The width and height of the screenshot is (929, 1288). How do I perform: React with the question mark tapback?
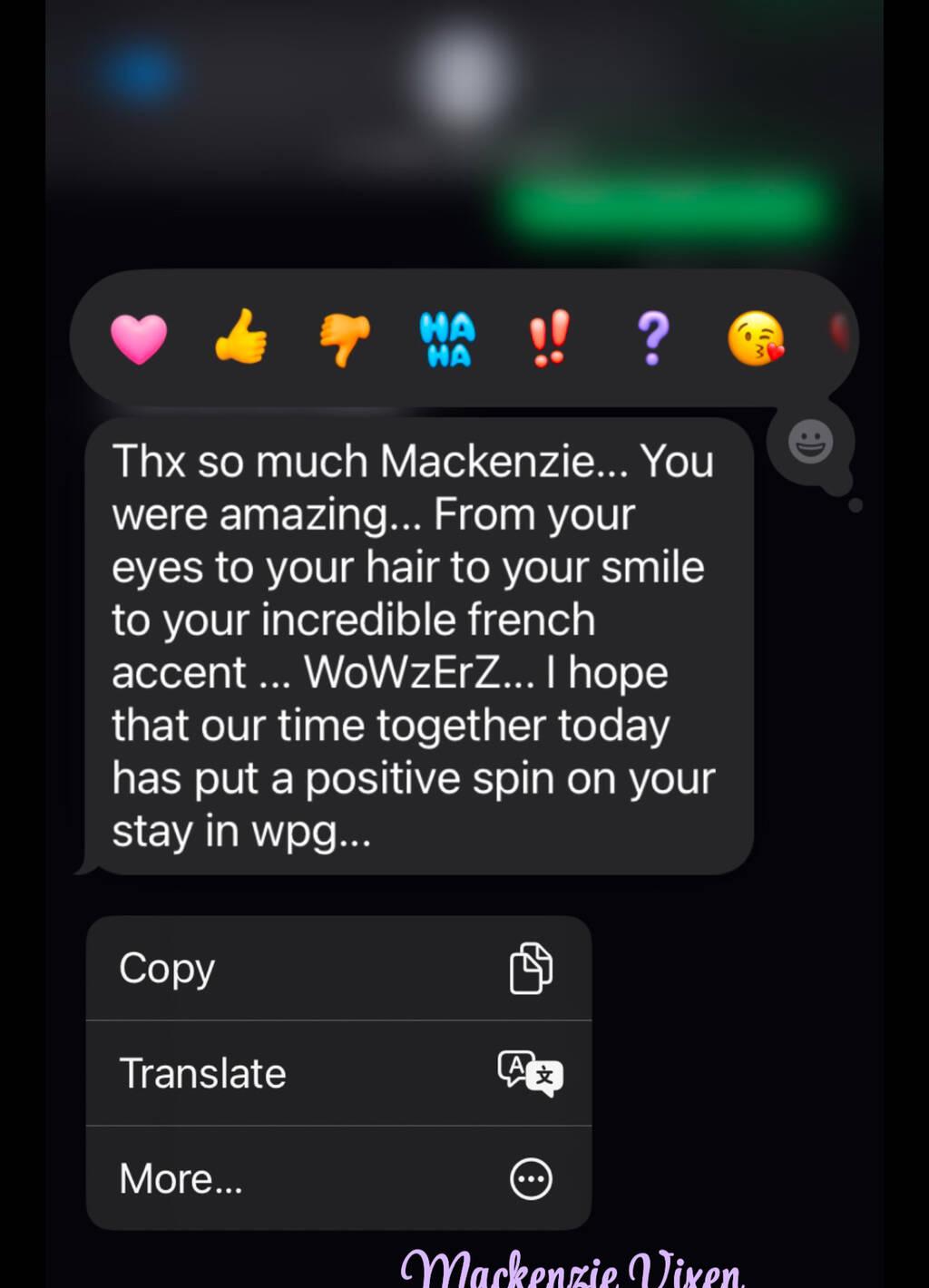[x=653, y=338]
